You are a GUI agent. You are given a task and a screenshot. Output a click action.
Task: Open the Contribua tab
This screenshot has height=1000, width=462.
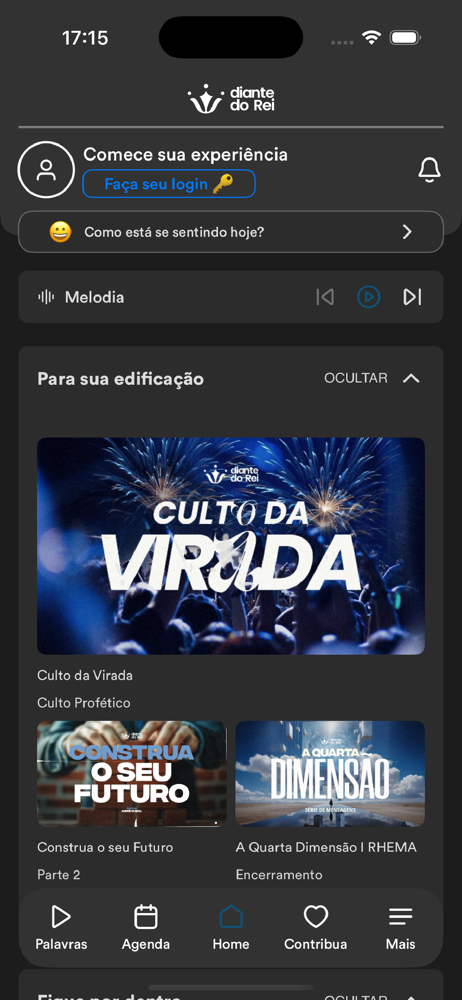pos(316,927)
